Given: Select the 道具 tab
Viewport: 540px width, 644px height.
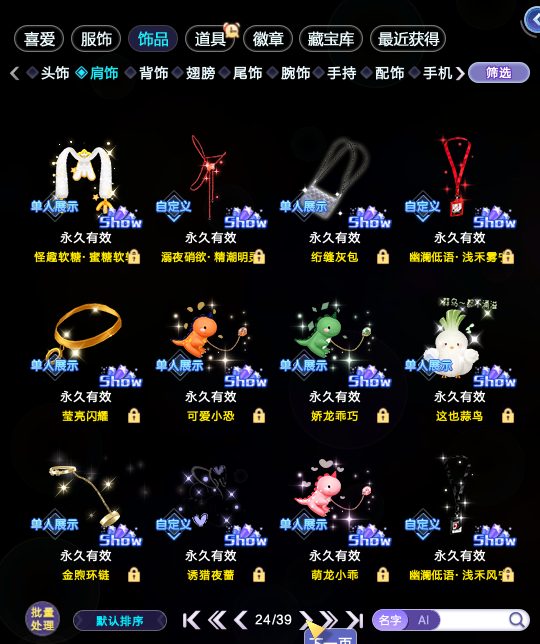Looking at the screenshot, I should click(210, 39).
